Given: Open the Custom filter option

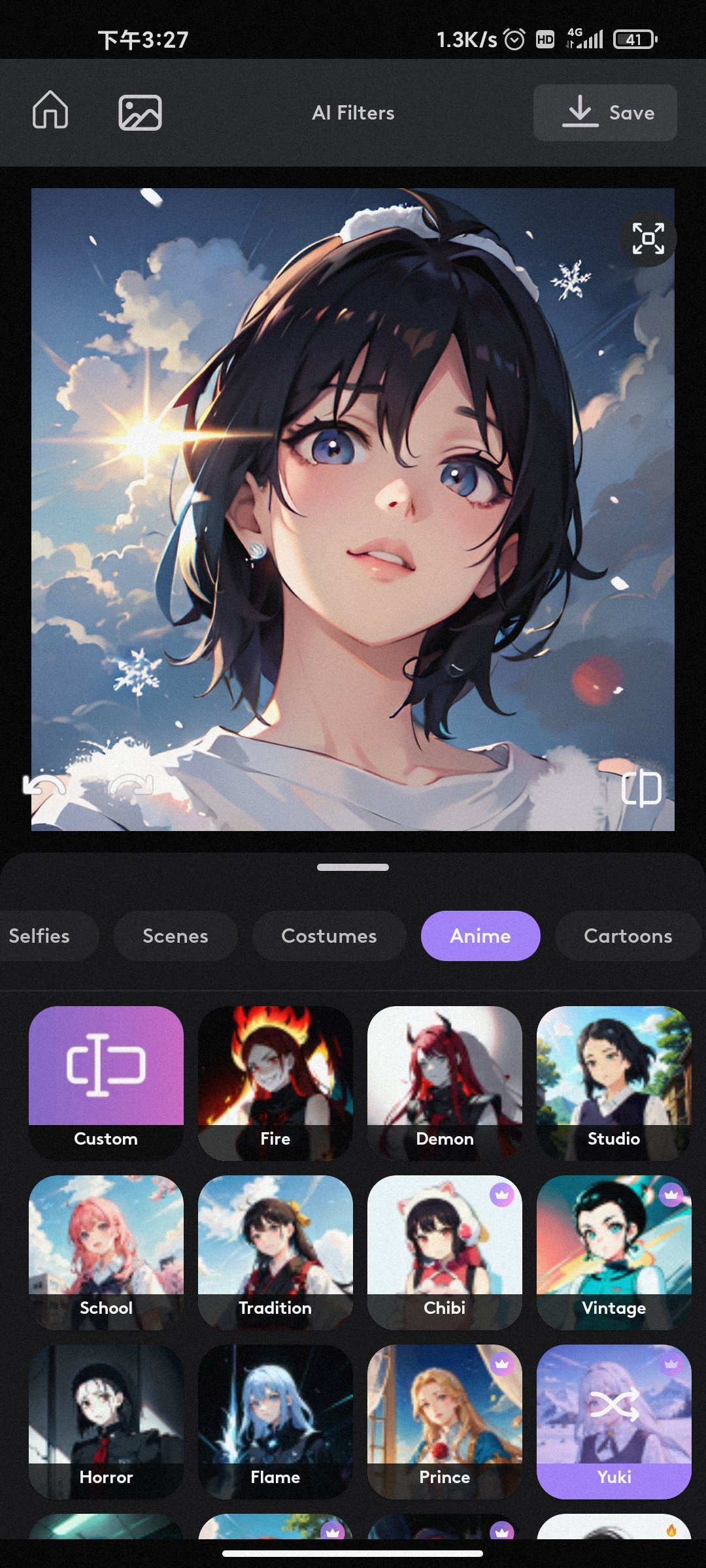Looking at the screenshot, I should pyautogui.click(x=106, y=1083).
